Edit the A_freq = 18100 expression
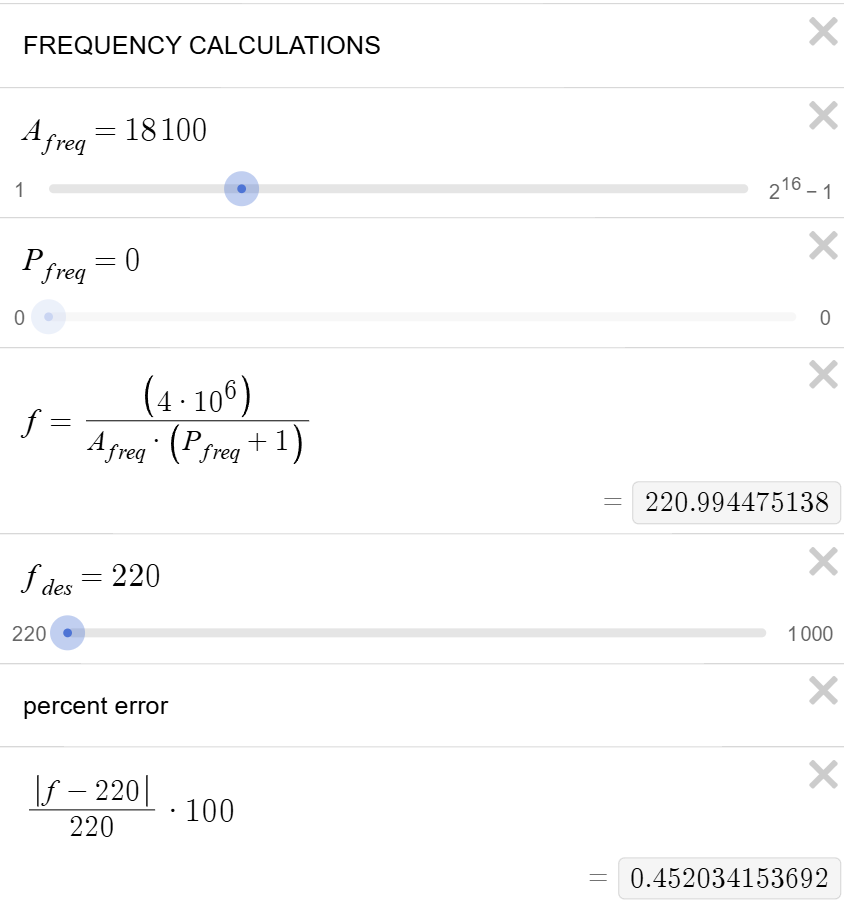 114,133
